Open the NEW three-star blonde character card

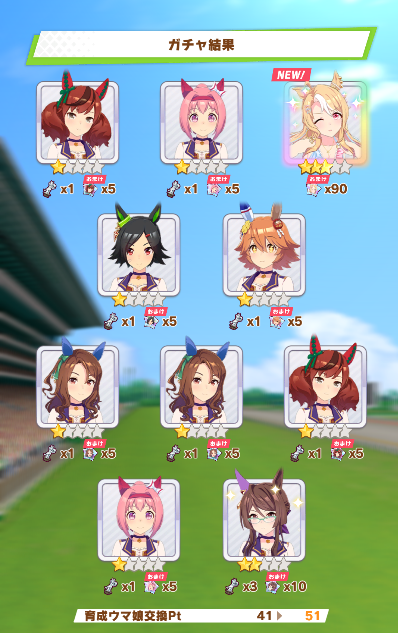[325, 123]
